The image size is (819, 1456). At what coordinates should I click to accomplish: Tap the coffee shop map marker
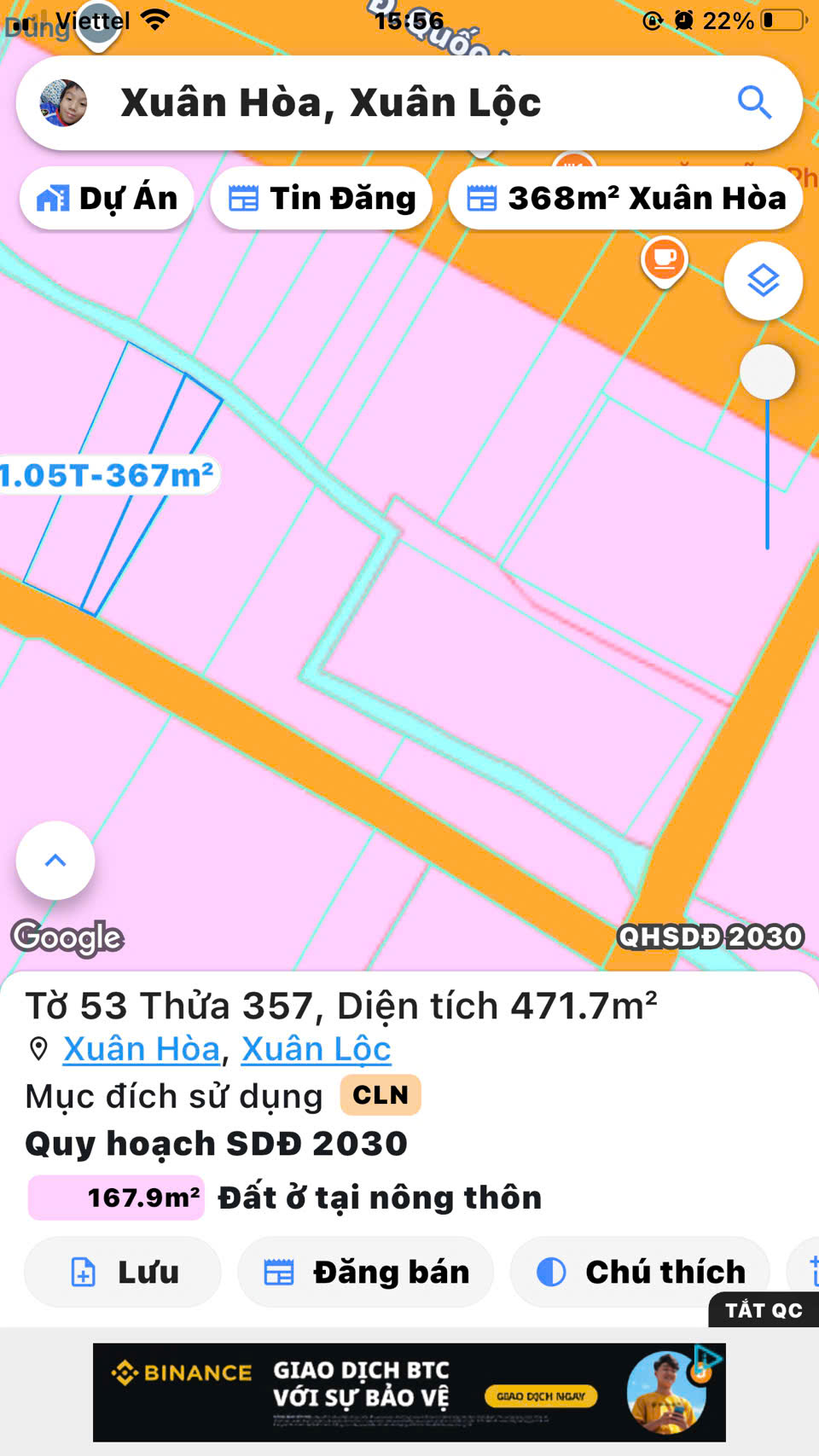[x=665, y=258]
